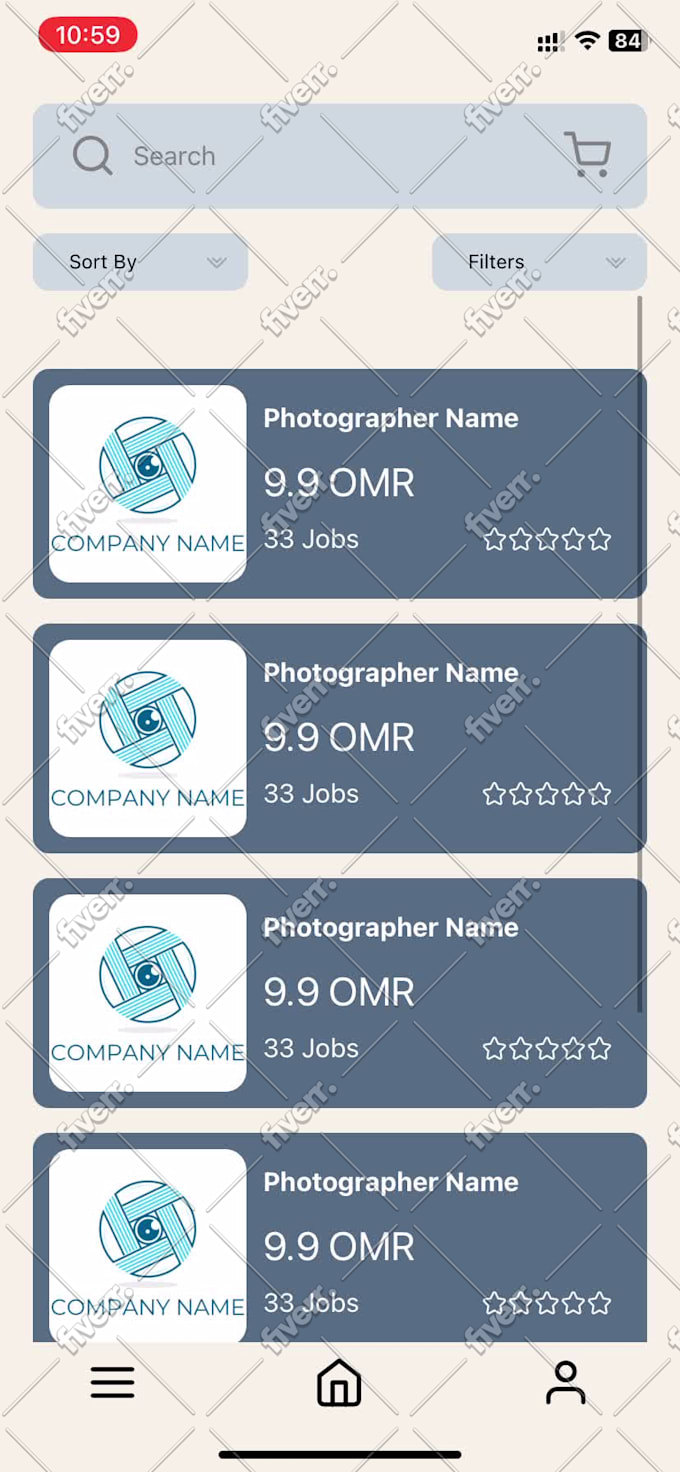
Task: Open the profile tab
Action: [565, 1382]
